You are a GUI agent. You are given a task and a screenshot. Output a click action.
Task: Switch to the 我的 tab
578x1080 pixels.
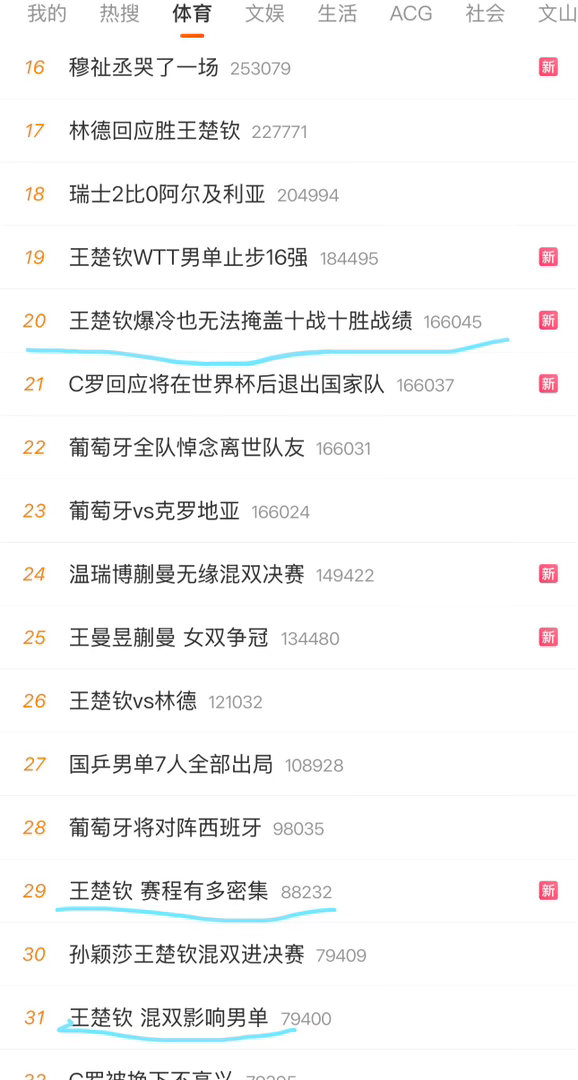click(x=47, y=13)
